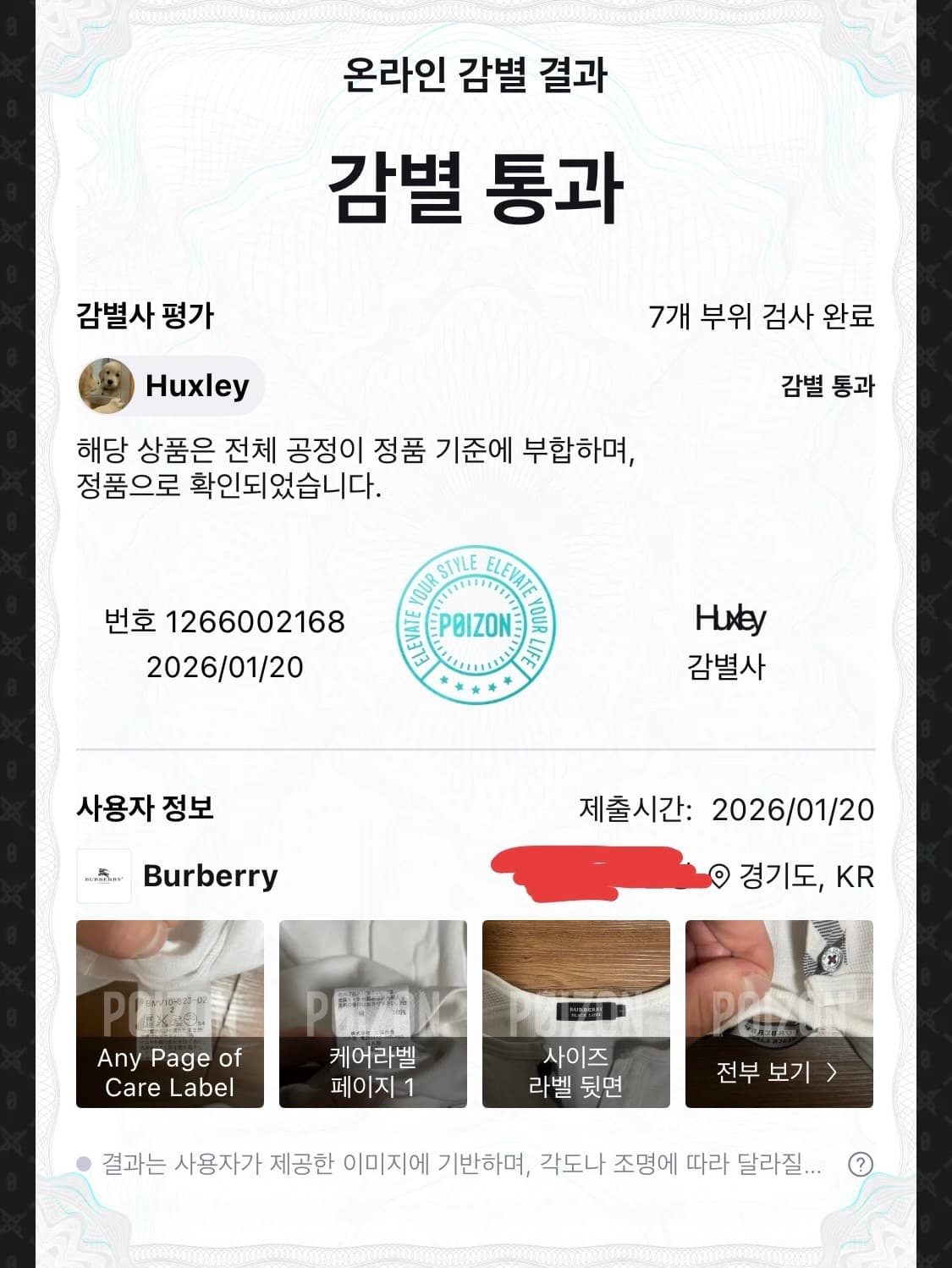Click the 사용자 정보 section heading
This screenshot has width=952, height=1268.
pos(144,809)
